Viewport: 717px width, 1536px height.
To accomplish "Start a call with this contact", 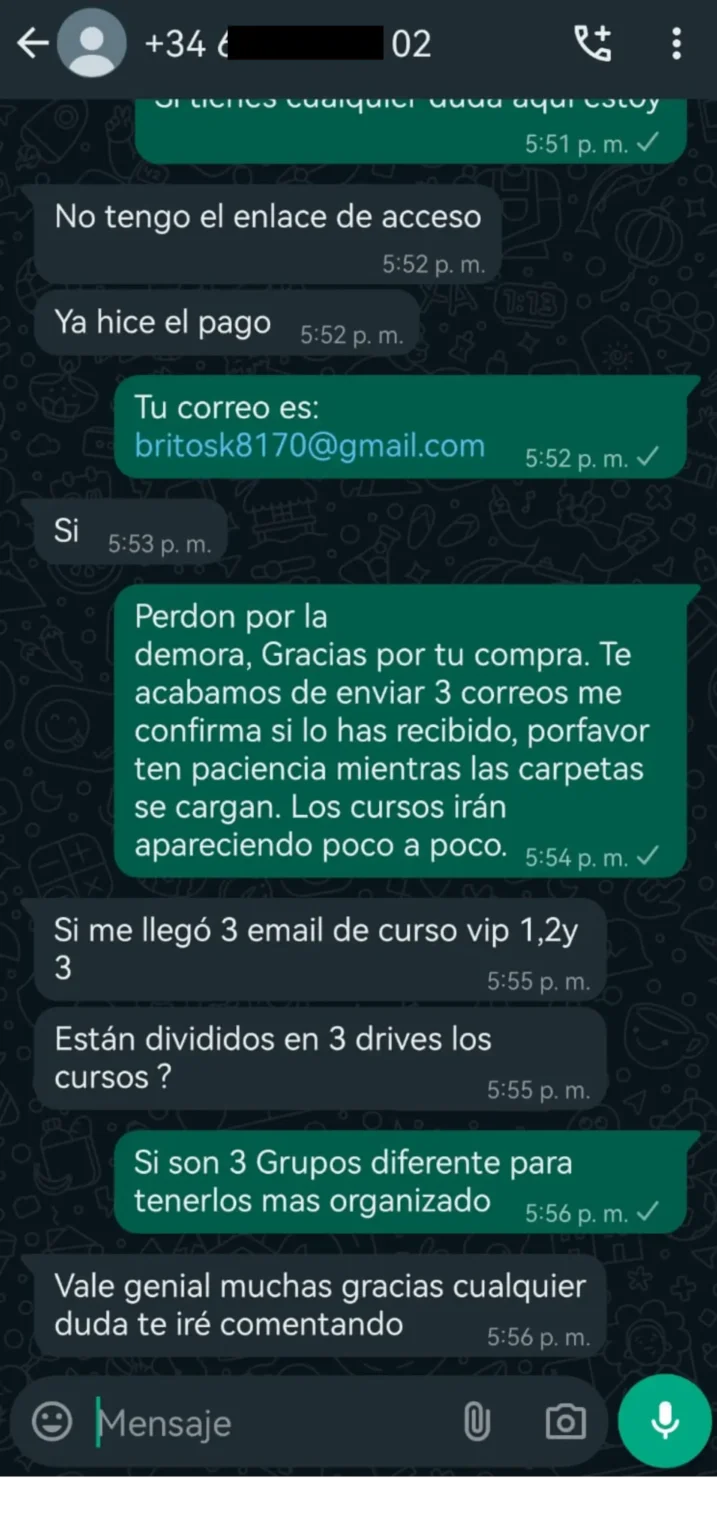I will pyautogui.click(x=592, y=44).
